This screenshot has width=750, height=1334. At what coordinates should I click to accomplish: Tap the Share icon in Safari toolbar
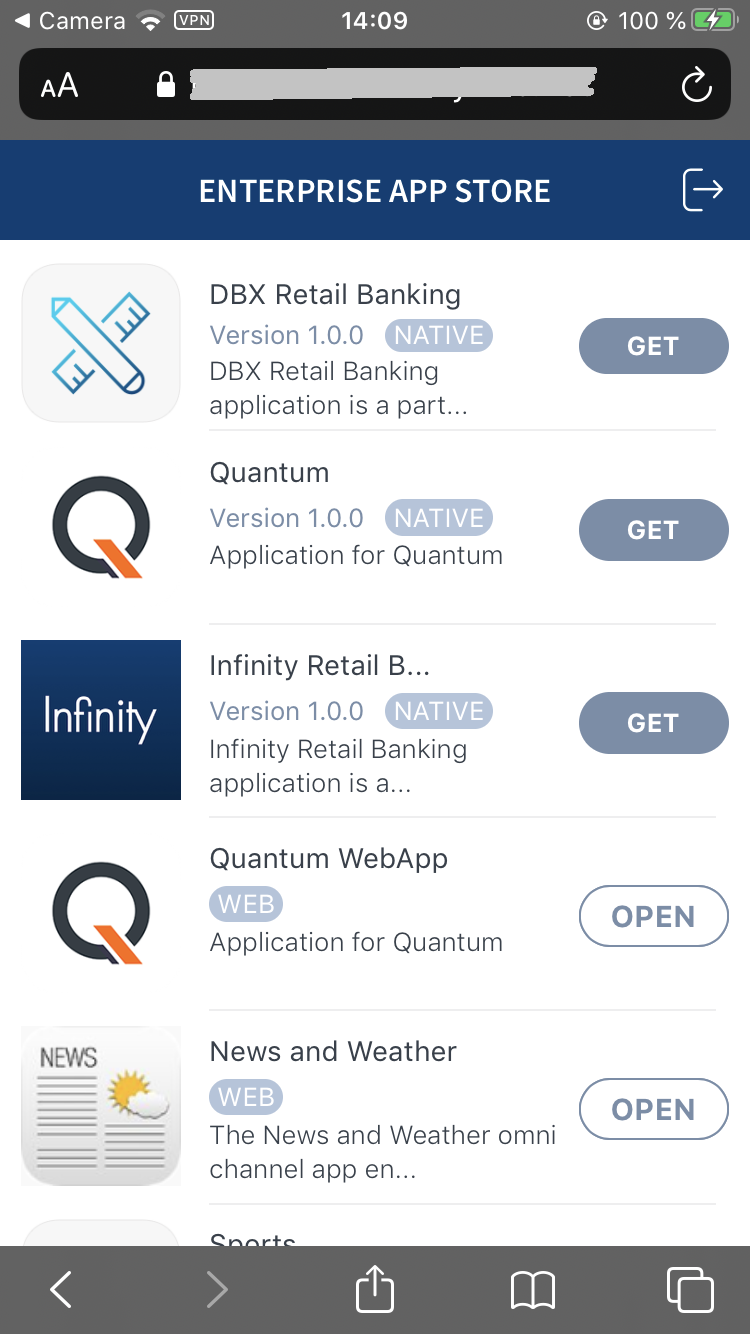tap(374, 1289)
